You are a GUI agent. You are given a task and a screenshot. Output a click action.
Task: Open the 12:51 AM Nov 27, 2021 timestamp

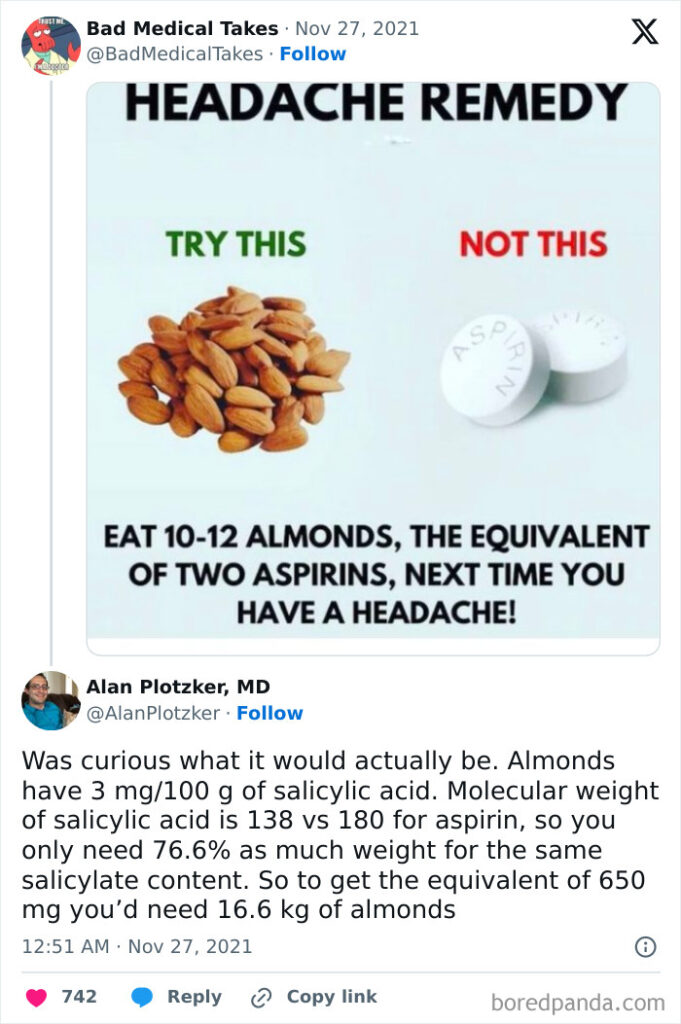pos(137,946)
